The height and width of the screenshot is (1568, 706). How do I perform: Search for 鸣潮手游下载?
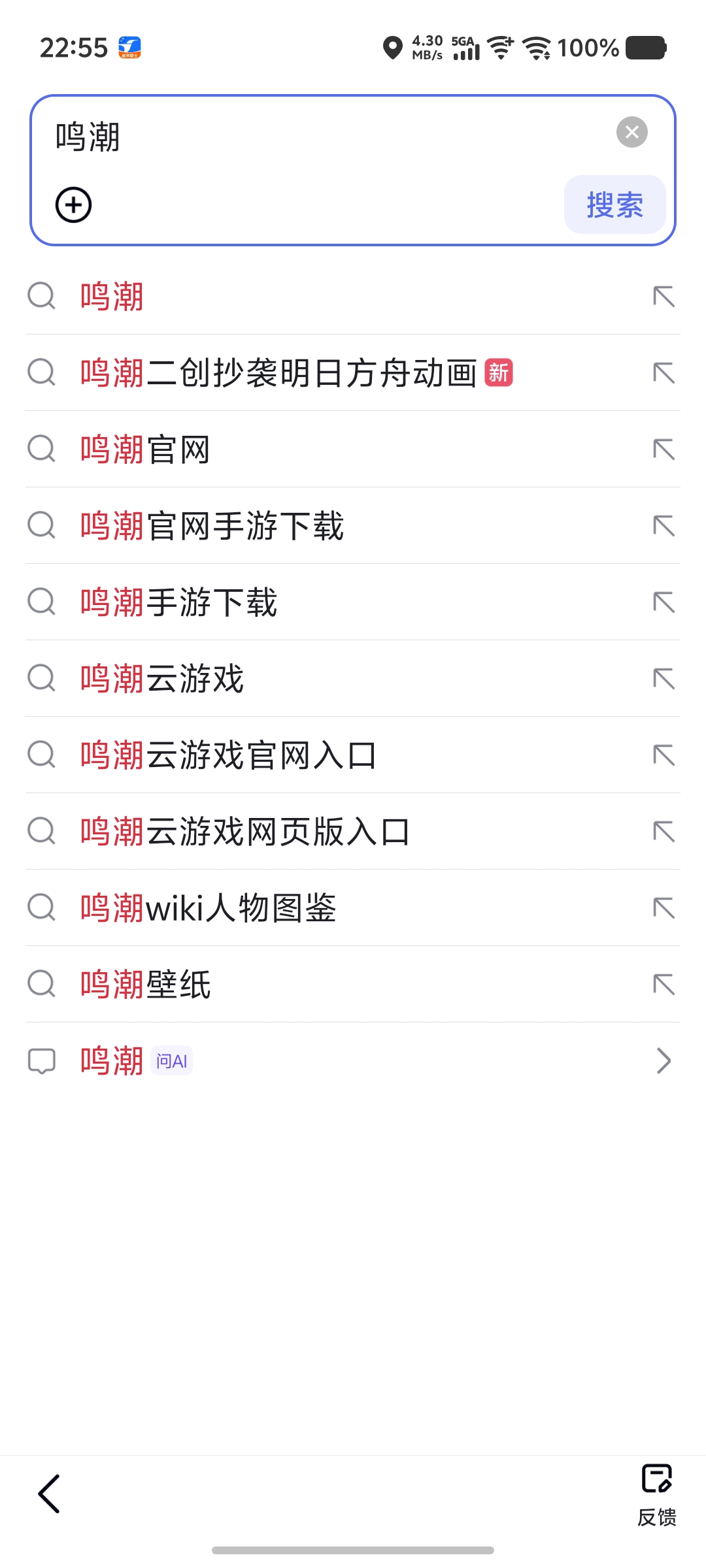(179, 602)
